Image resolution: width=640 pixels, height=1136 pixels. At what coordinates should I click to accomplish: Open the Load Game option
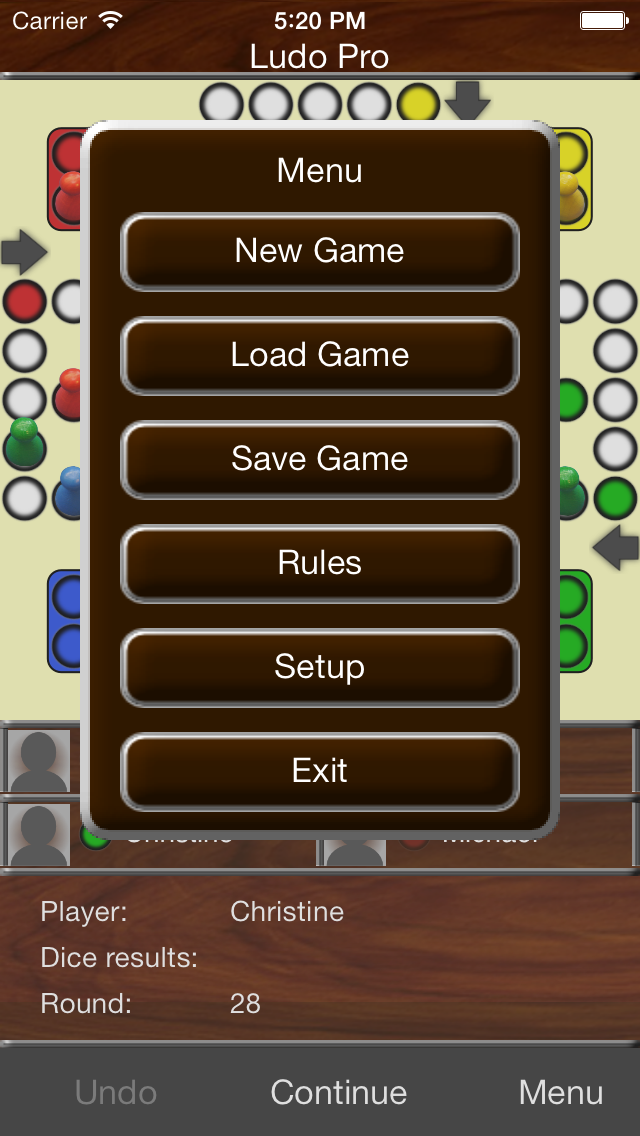click(320, 355)
